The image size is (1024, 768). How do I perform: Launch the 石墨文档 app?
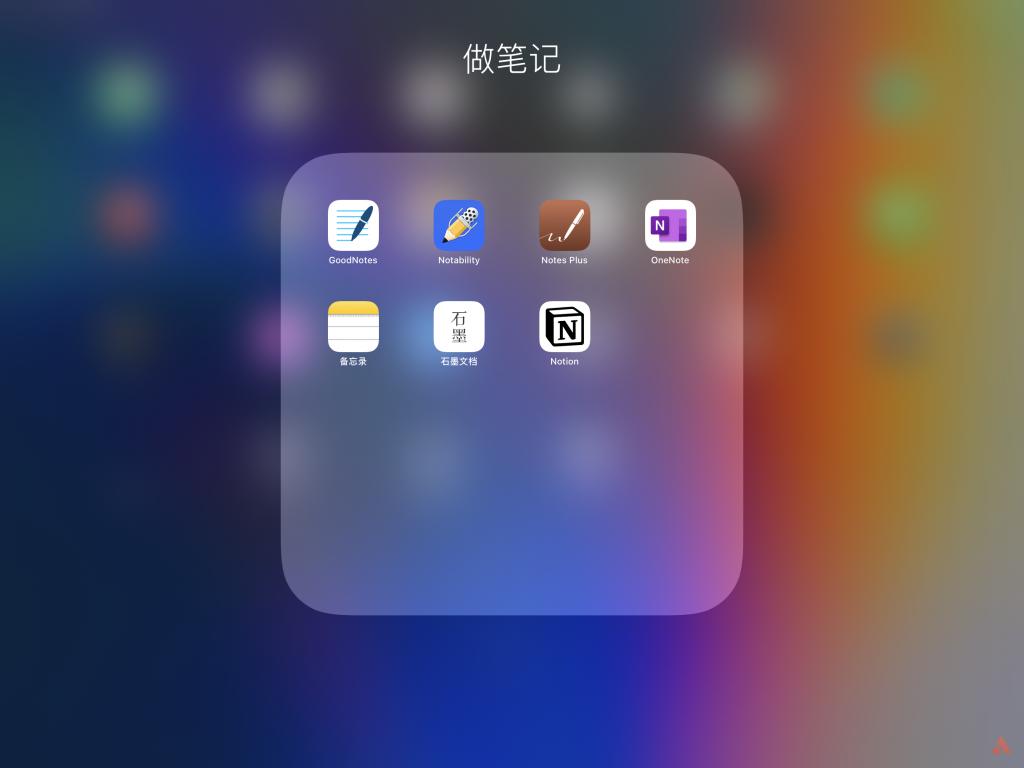(459, 326)
